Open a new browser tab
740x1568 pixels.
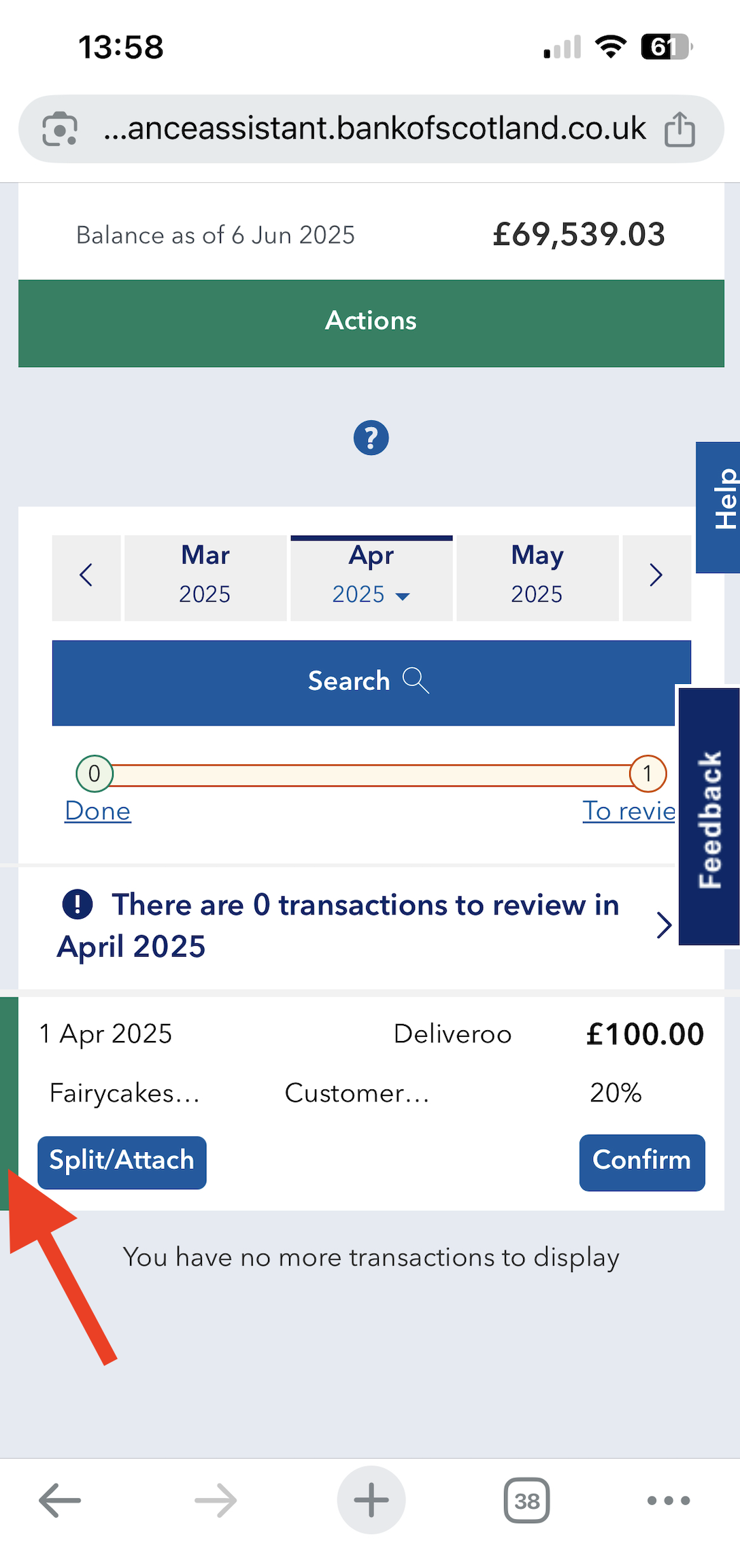coord(371,1500)
